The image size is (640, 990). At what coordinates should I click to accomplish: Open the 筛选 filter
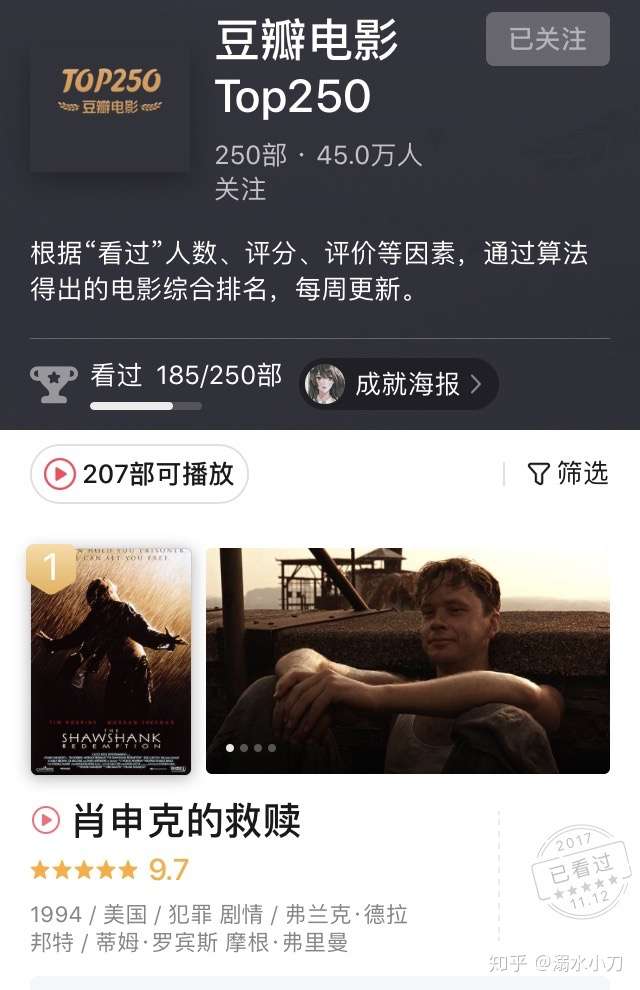568,473
